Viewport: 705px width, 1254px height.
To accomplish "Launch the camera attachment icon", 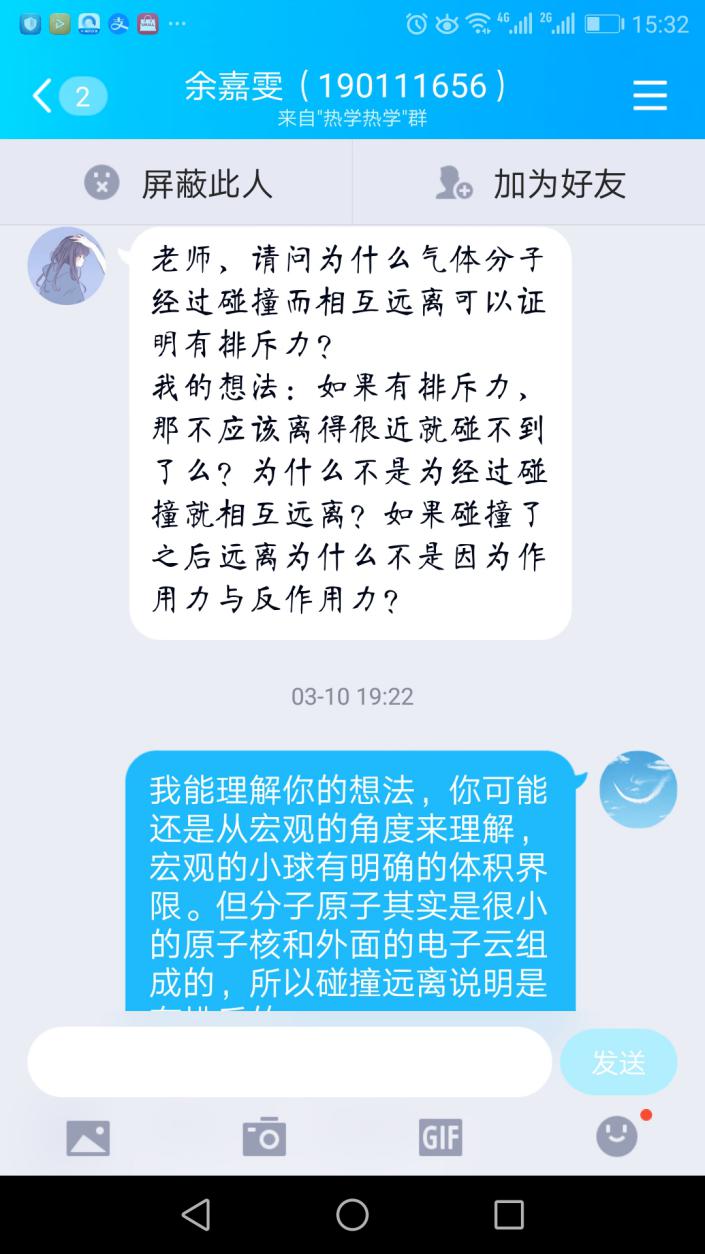I will pyautogui.click(x=264, y=1138).
